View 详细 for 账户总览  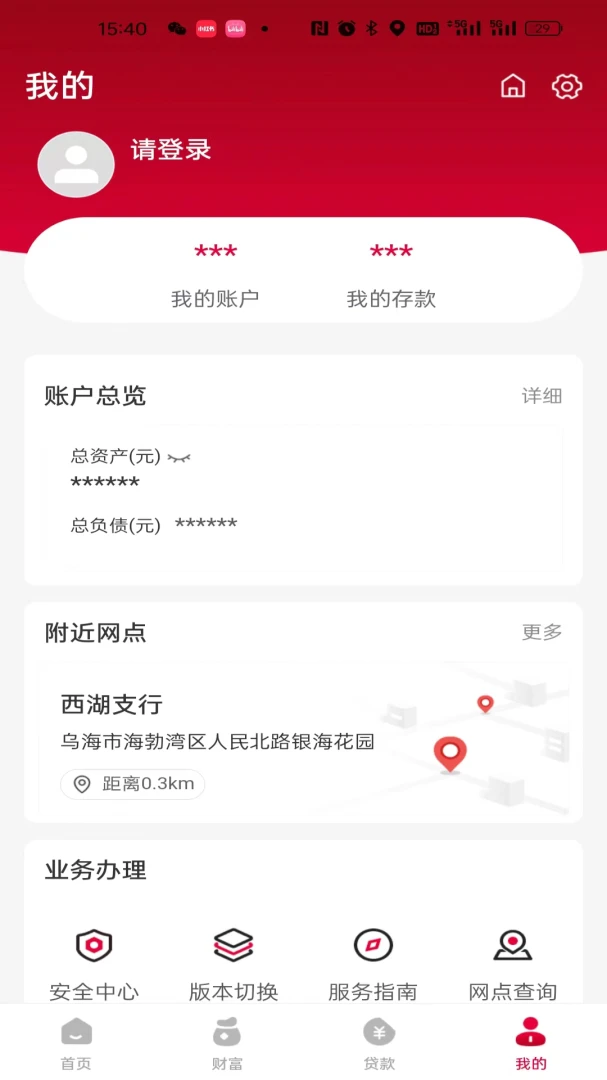tap(542, 396)
